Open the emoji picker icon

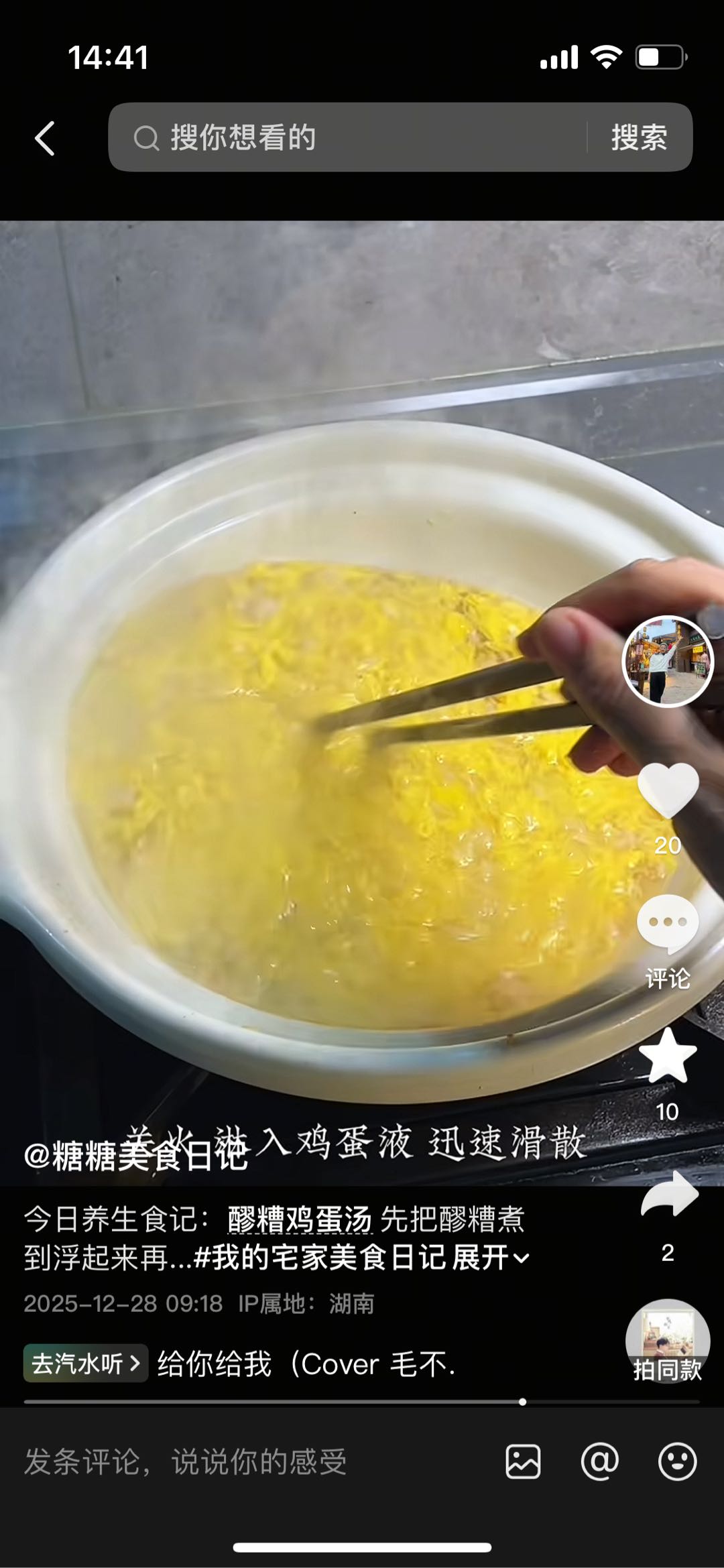tap(677, 1462)
